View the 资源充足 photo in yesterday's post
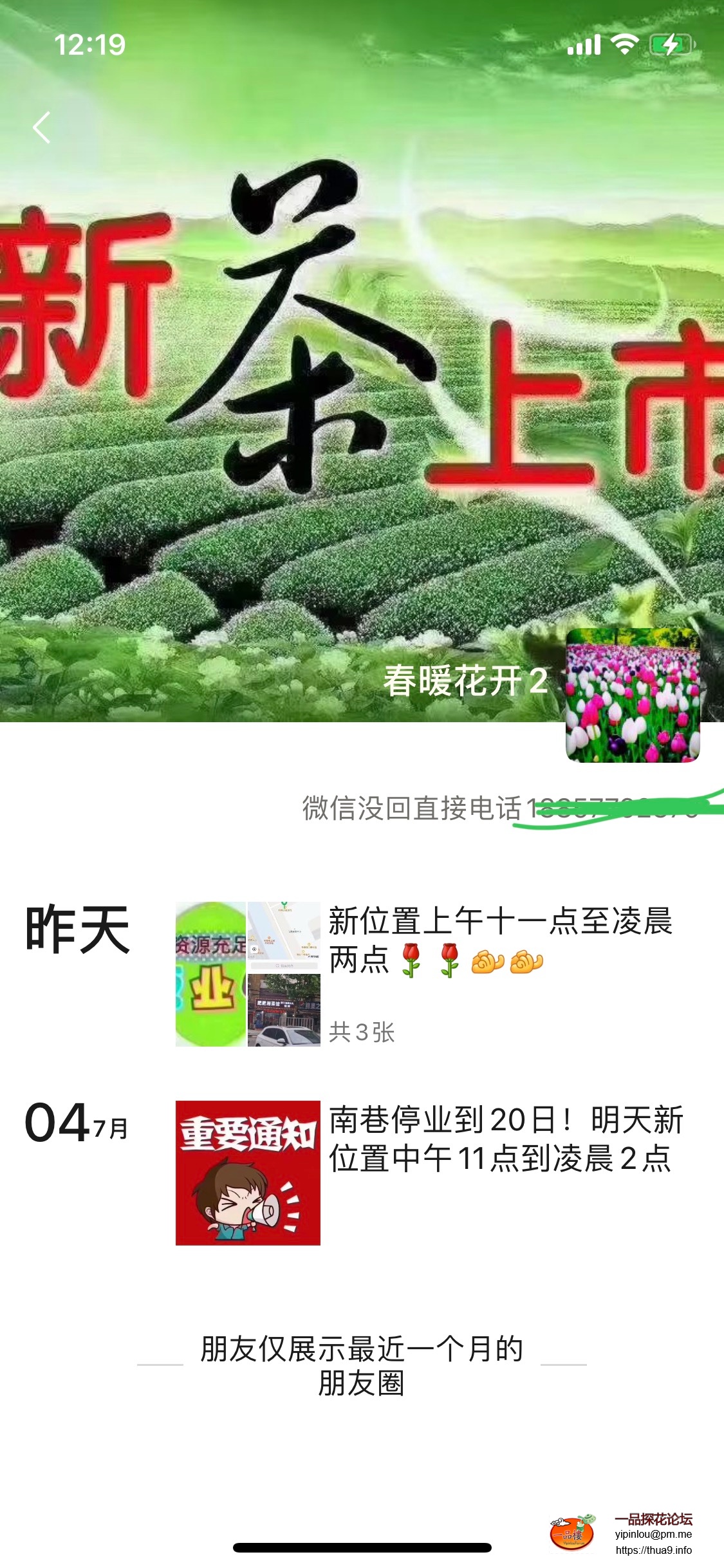 click(210, 973)
